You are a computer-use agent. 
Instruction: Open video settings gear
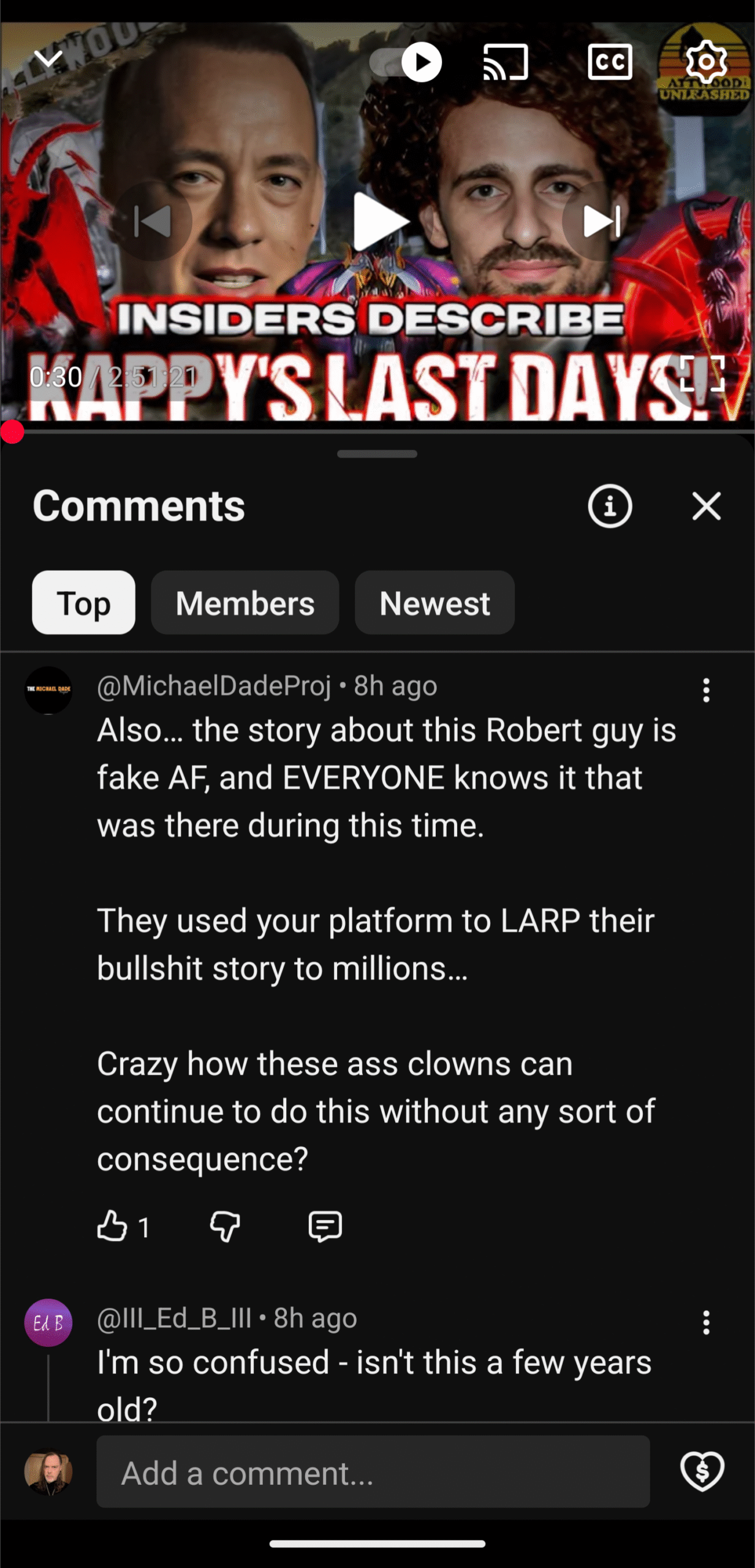pos(706,62)
